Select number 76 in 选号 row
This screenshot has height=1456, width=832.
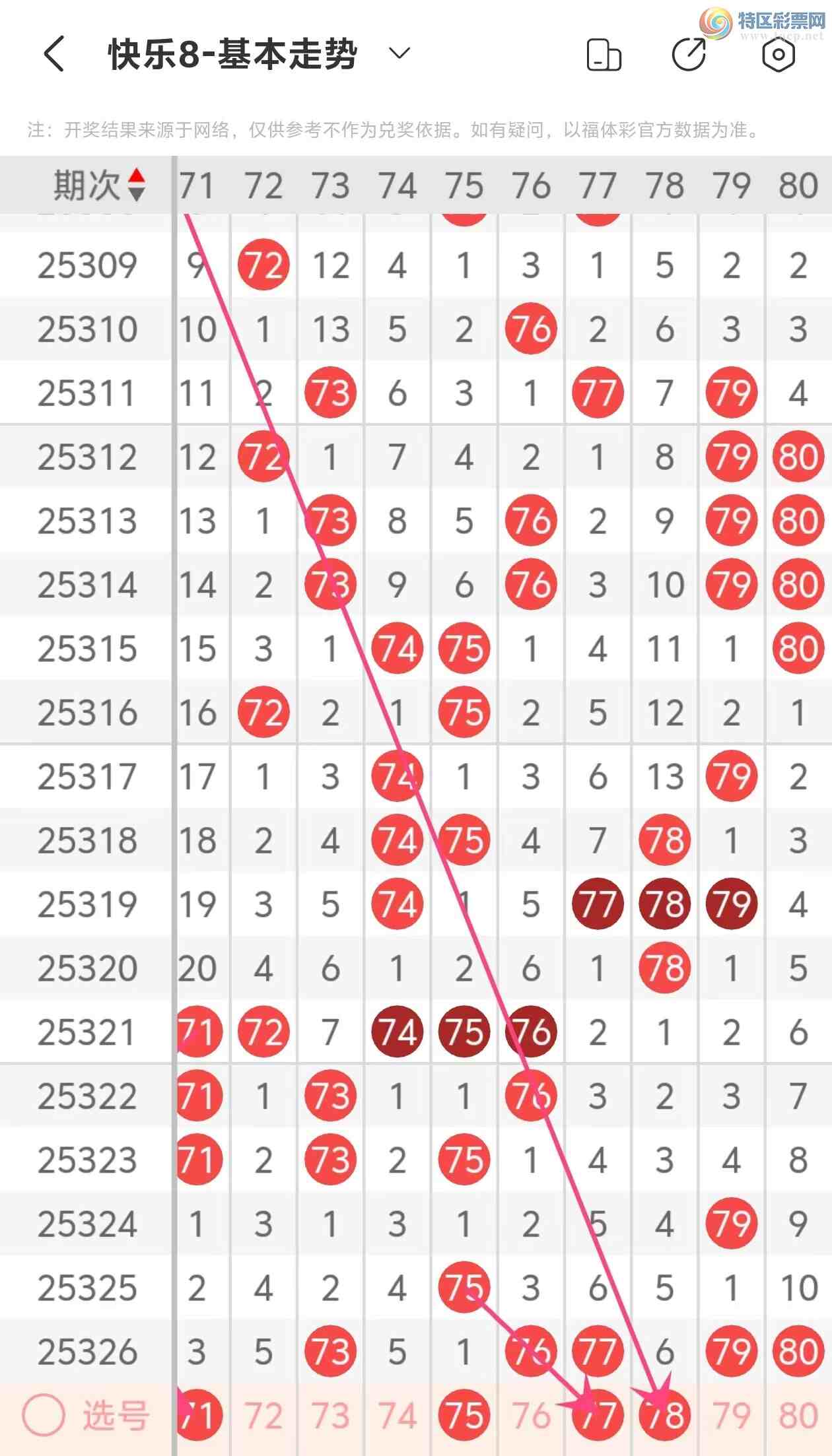click(x=530, y=1414)
